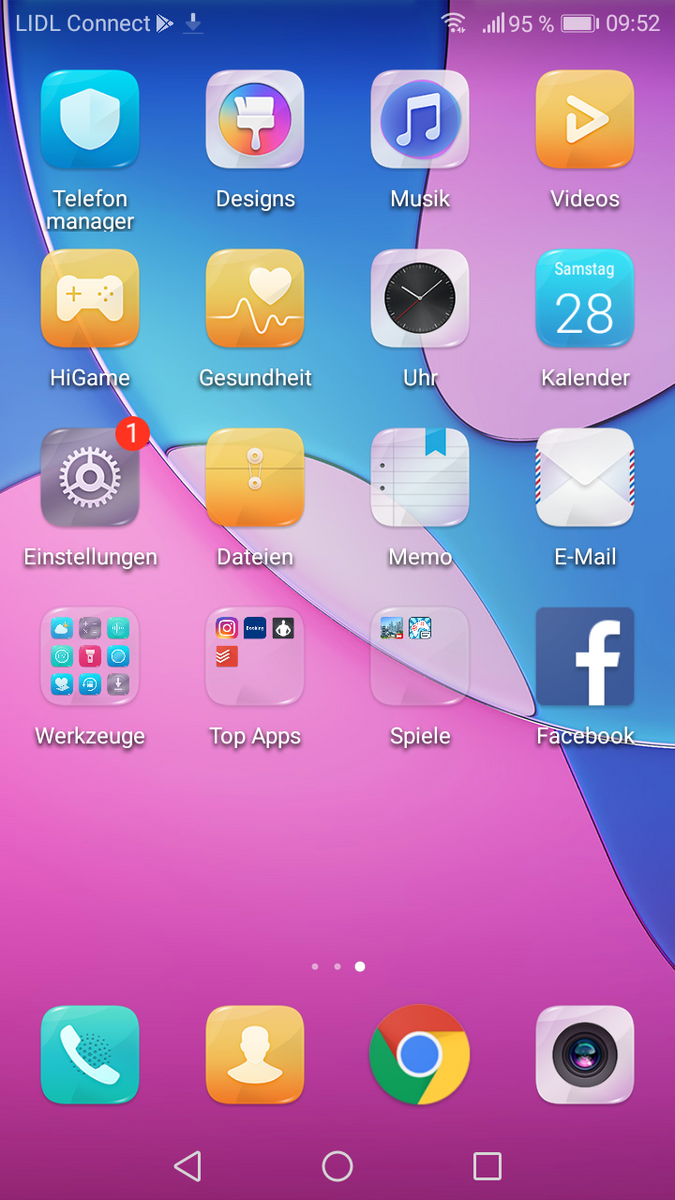The height and width of the screenshot is (1200, 675).
Task: Open the camera app in the dock
Action: pyautogui.click(x=585, y=1055)
